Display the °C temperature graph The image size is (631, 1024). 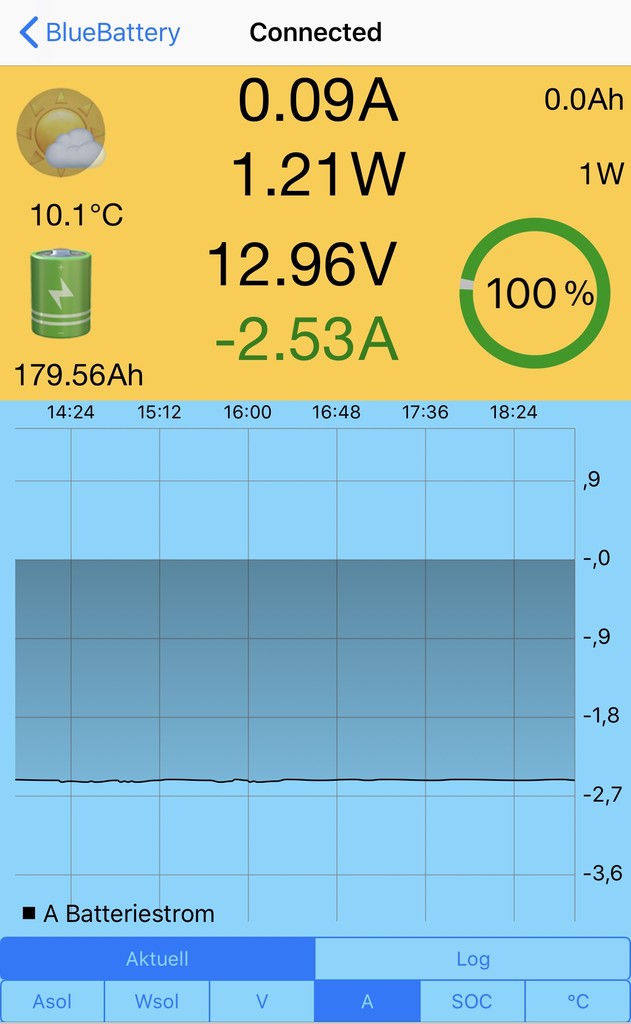tap(578, 1001)
